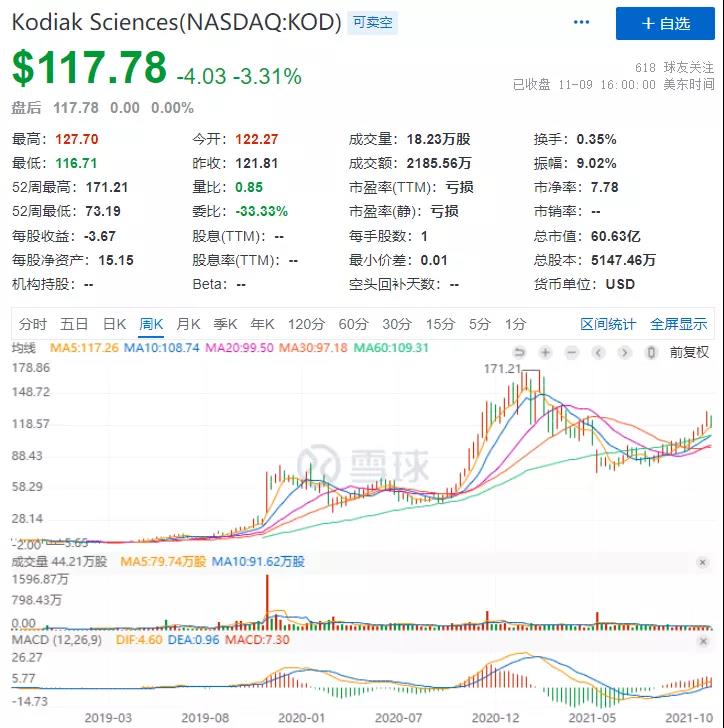Reset the chart with the undo icon

click(x=520, y=352)
